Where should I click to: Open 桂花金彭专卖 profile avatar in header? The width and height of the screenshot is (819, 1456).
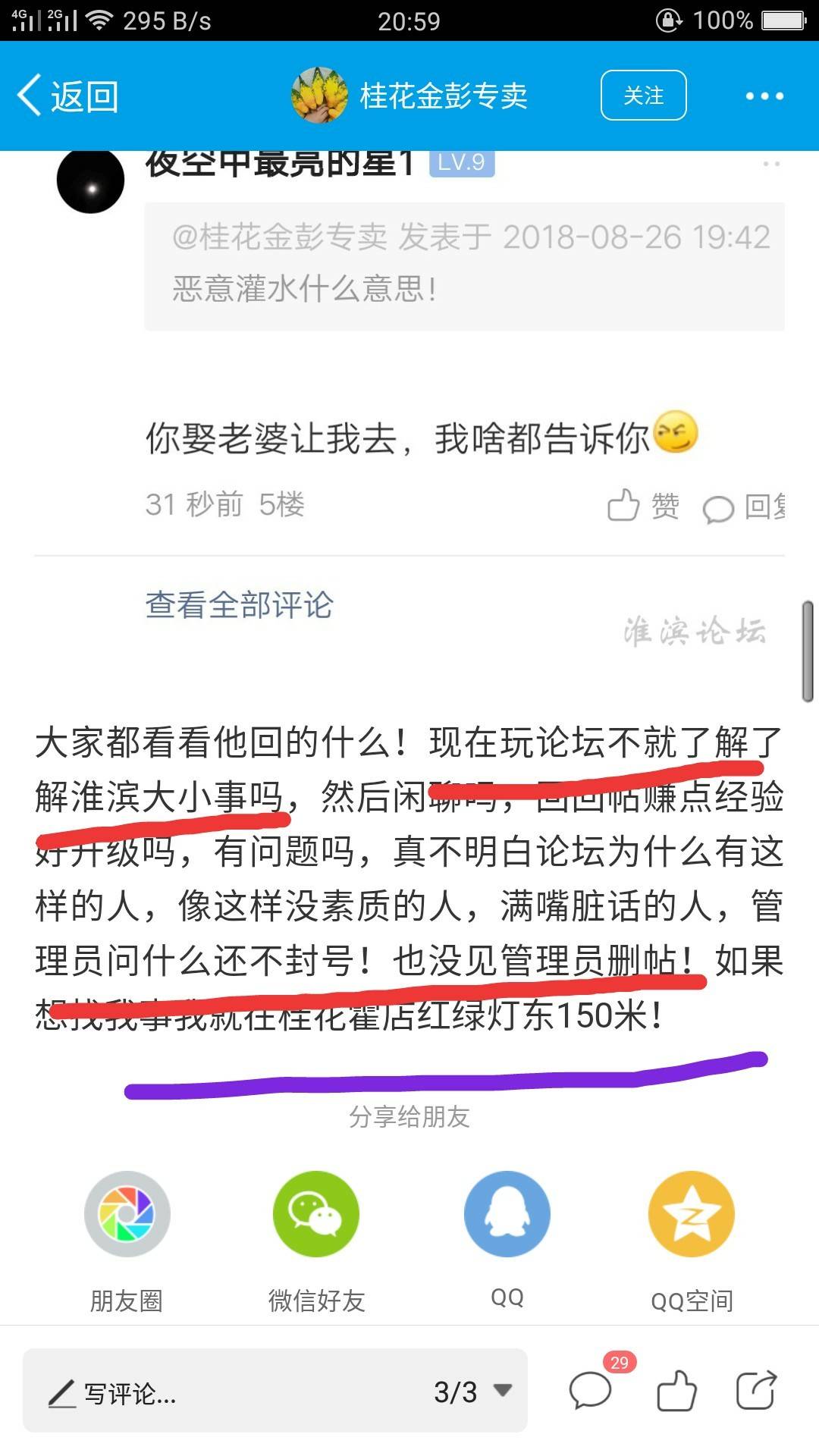pos(319,96)
